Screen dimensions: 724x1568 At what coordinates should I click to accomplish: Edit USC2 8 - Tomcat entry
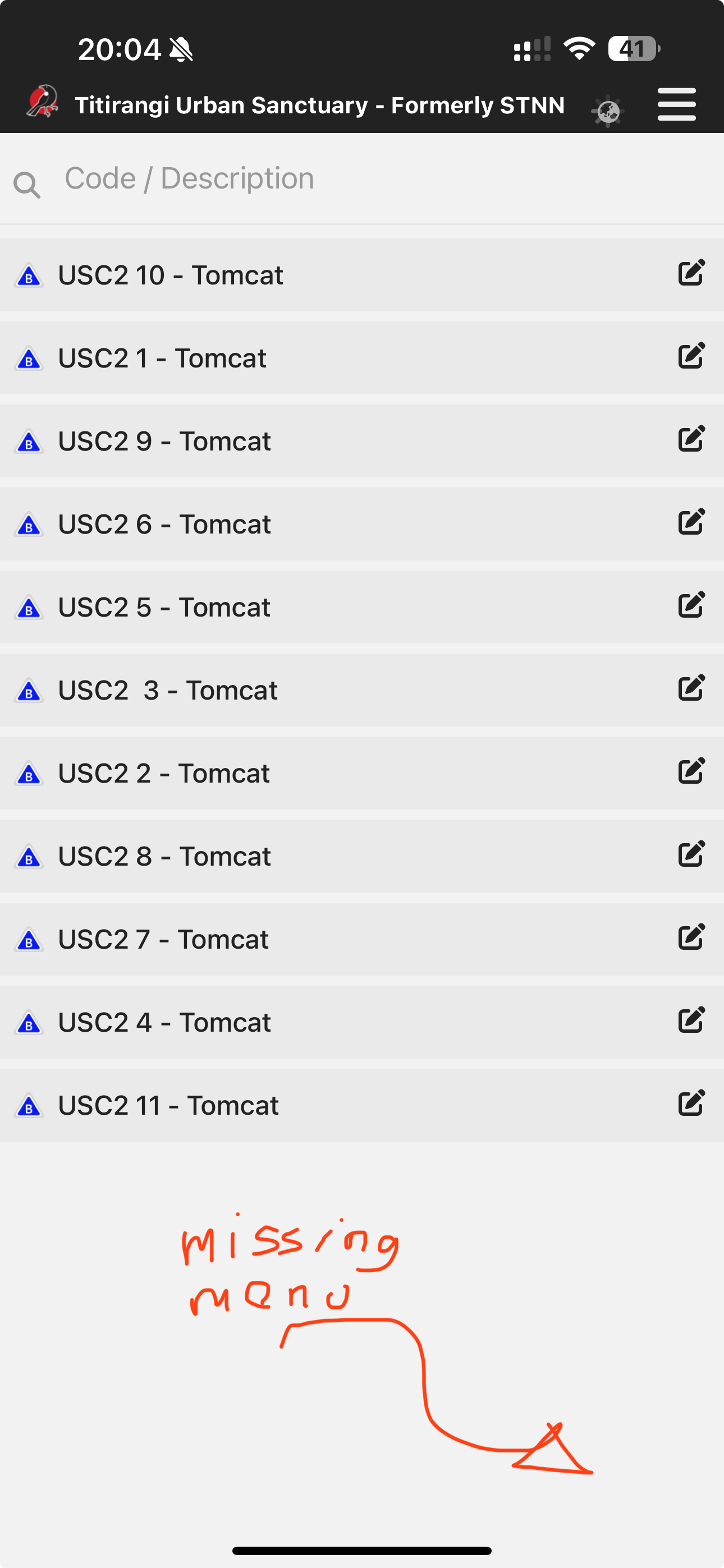coord(691,854)
